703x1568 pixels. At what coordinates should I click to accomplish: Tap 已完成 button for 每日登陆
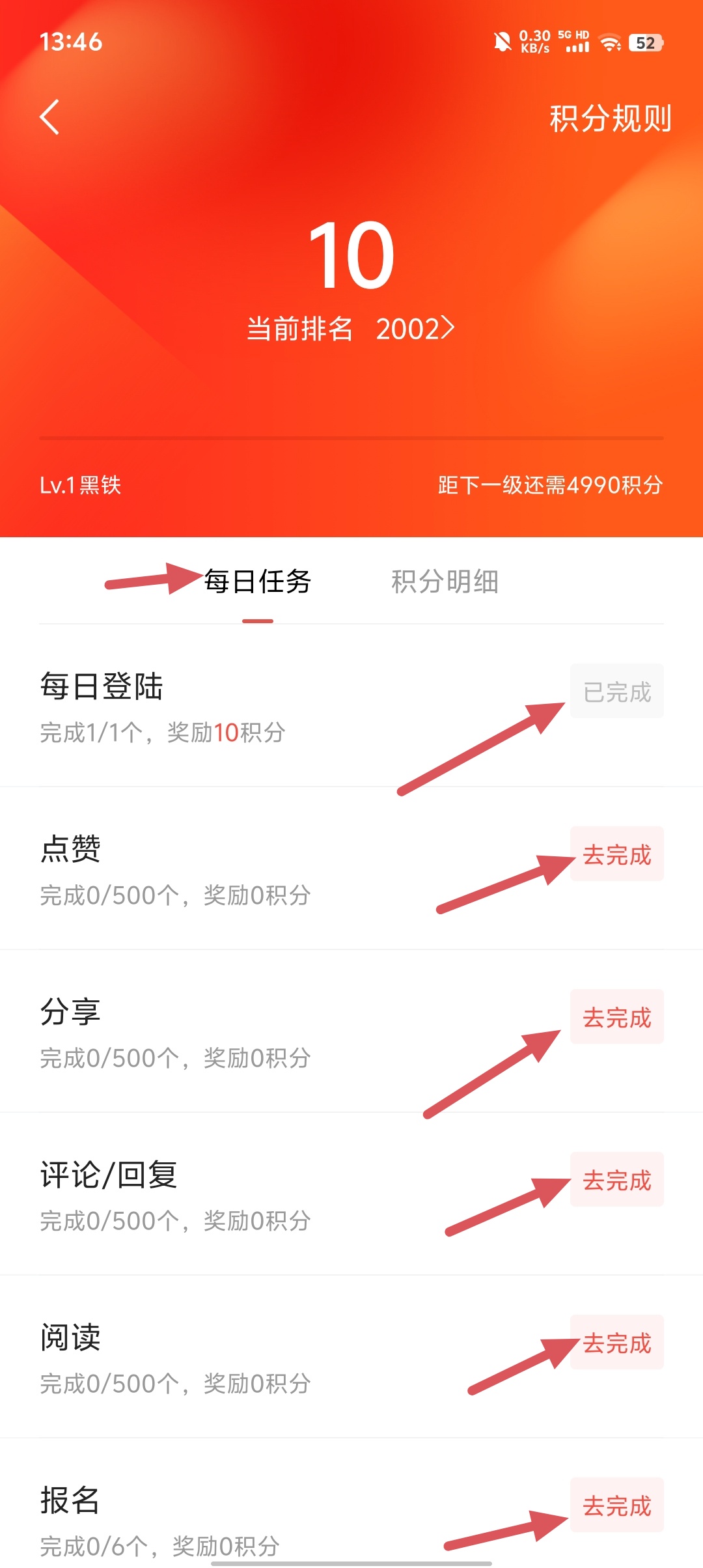click(x=616, y=692)
